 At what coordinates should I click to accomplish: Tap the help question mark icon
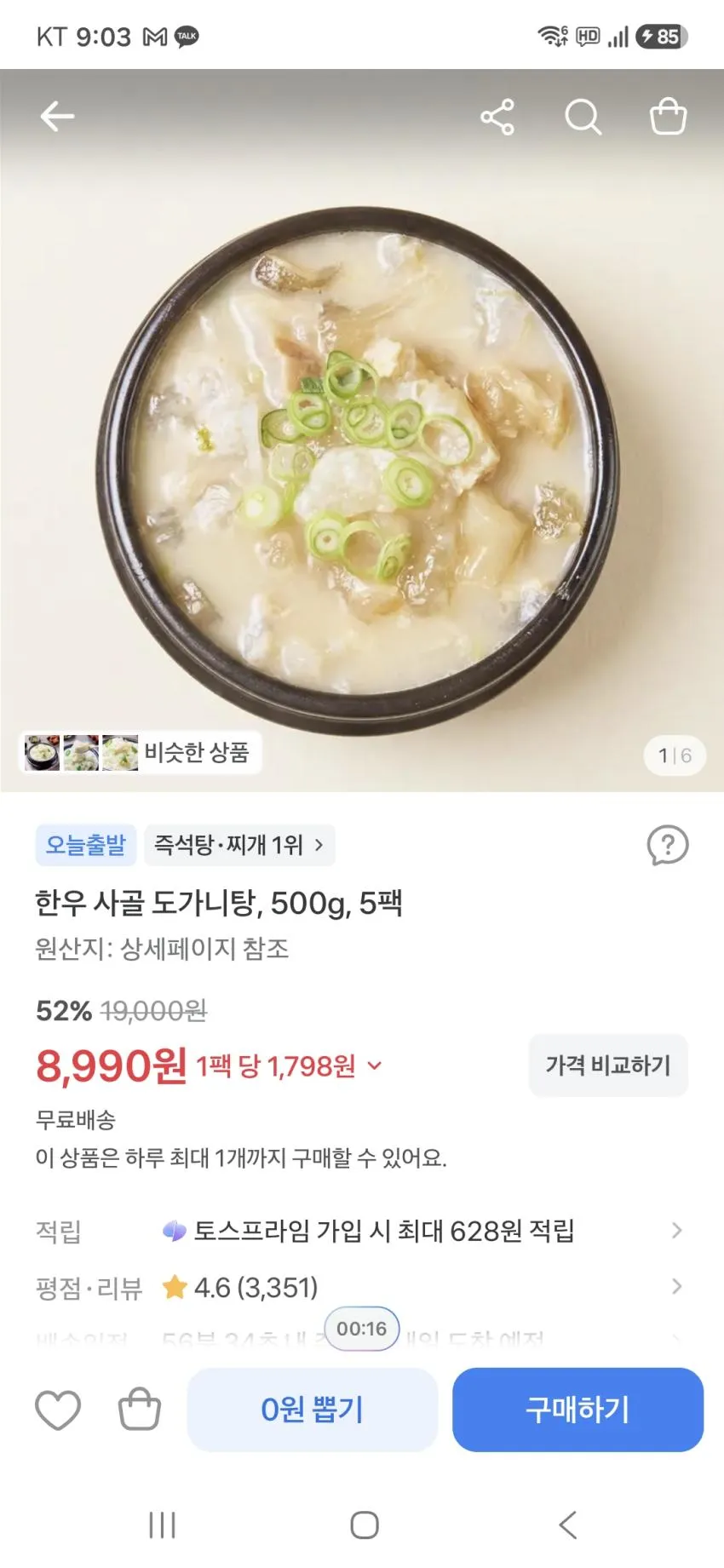coord(668,845)
